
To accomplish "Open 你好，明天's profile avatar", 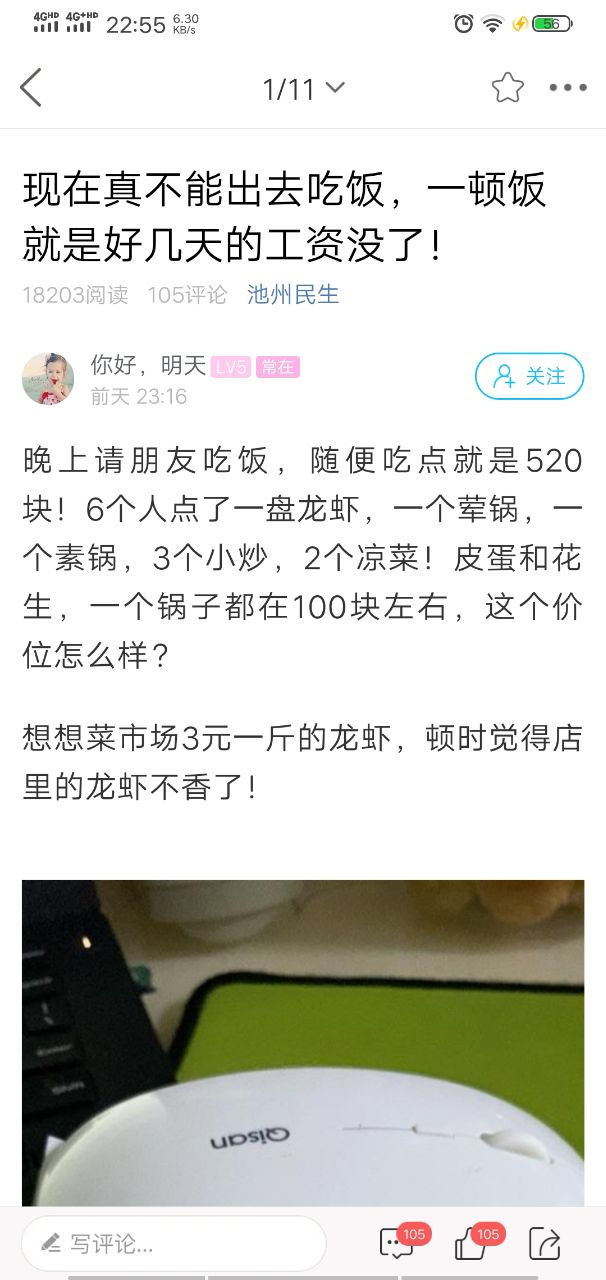I will pyautogui.click(x=48, y=378).
